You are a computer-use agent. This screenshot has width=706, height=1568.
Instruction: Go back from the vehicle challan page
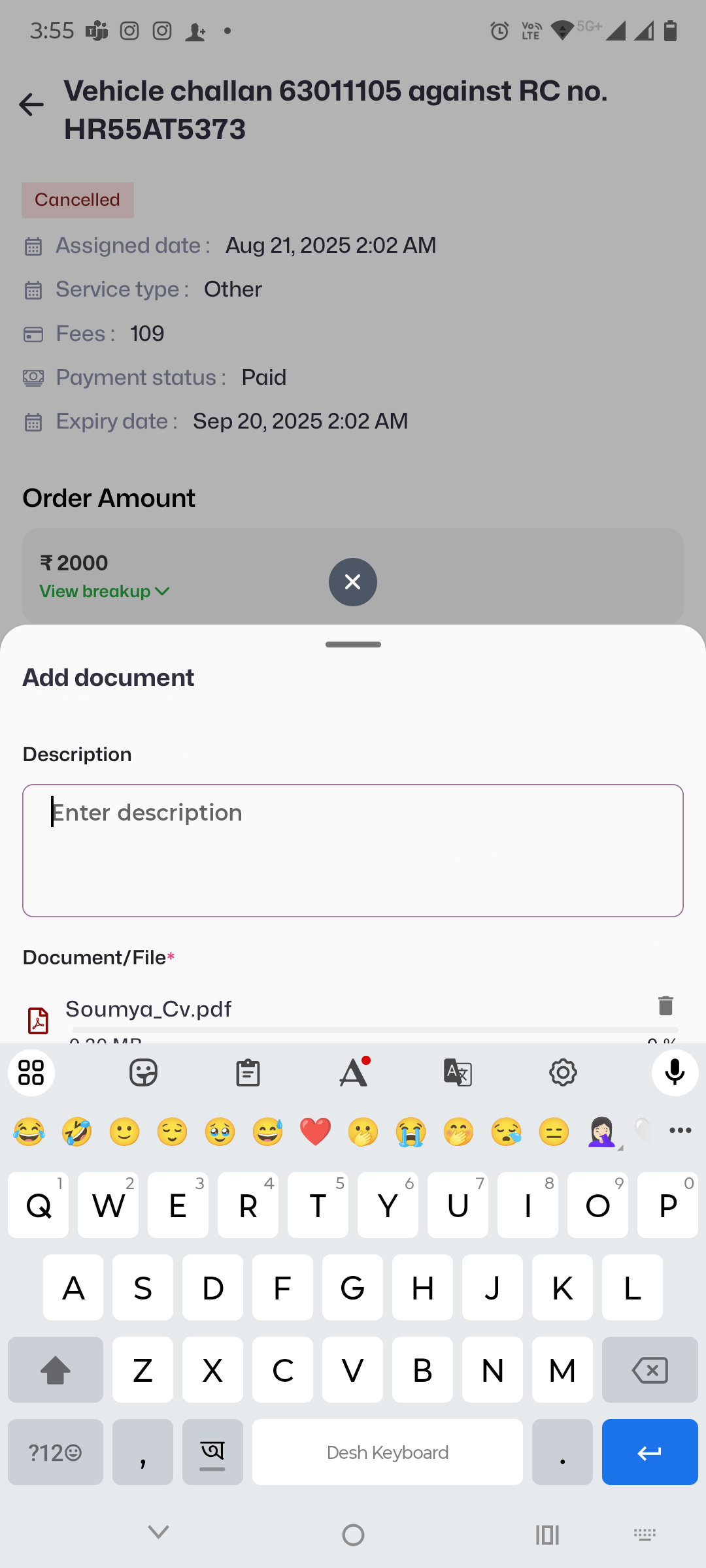pos(31,105)
